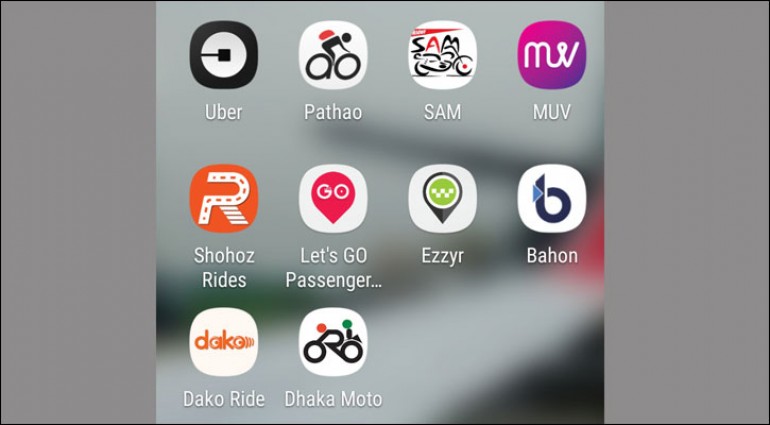Open the Dako Ride app
Screen dimensions: 770x425
pos(223,342)
